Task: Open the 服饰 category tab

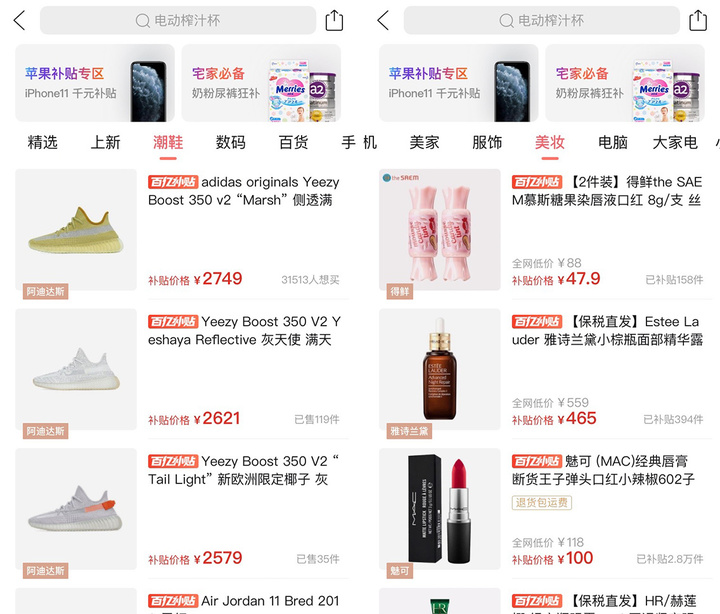Action: tap(487, 142)
